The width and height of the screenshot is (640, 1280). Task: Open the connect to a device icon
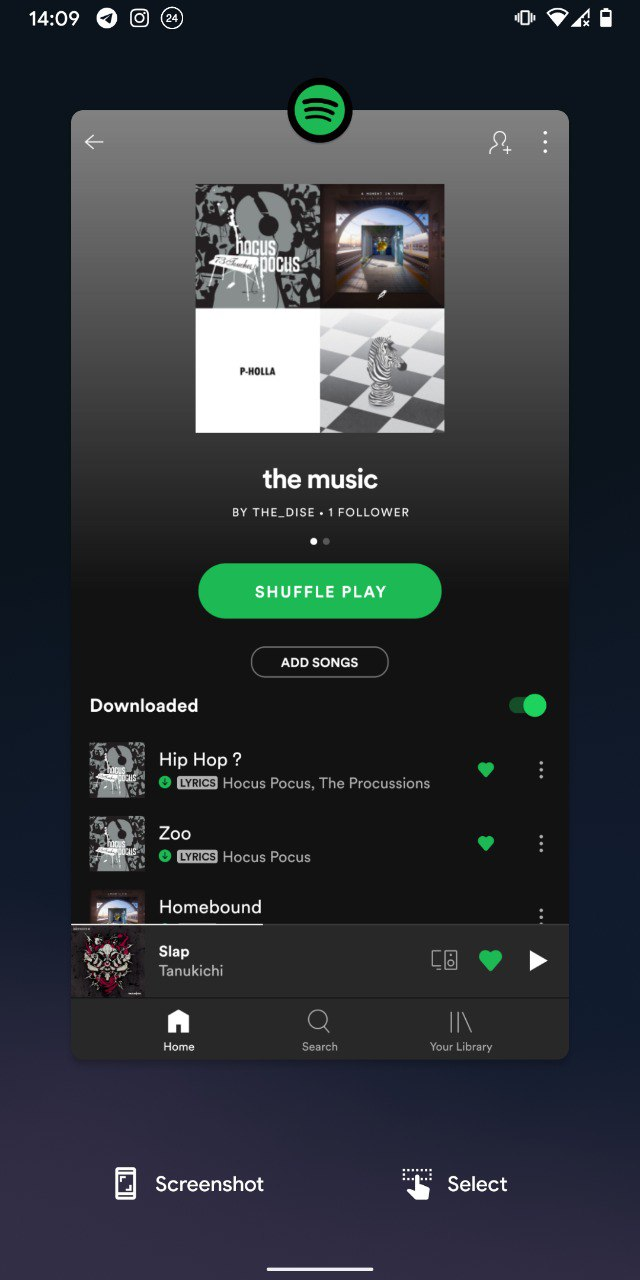[x=444, y=960]
